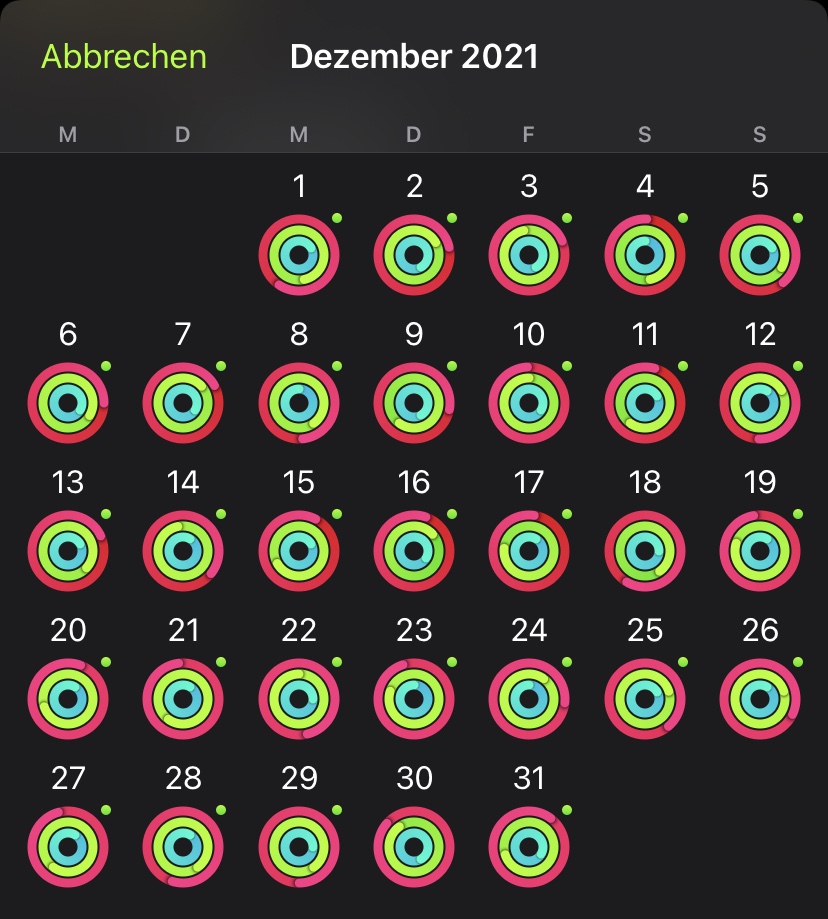Select December 29 in the calendar
The width and height of the screenshot is (828, 919).
pyautogui.click(x=299, y=847)
